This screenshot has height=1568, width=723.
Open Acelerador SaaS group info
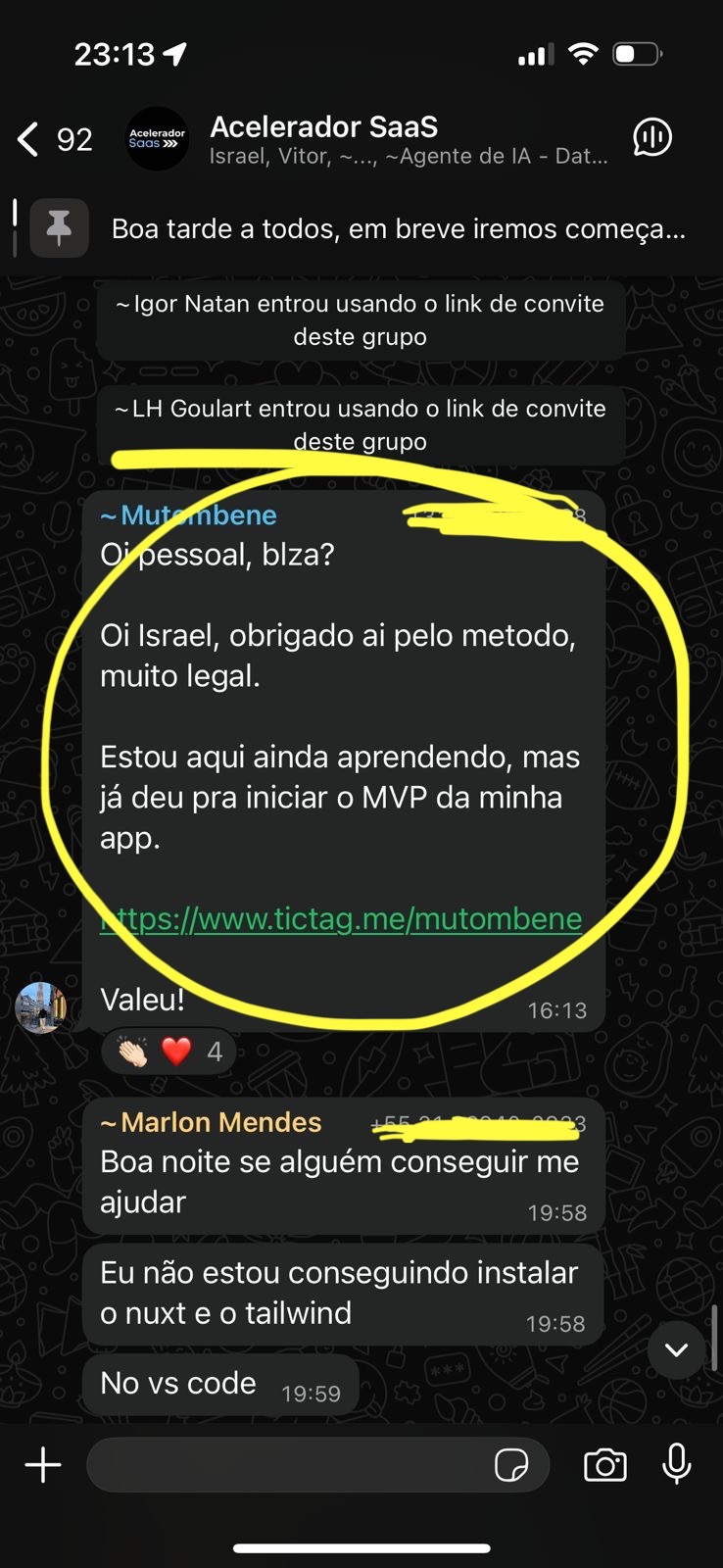click(408, 139)
